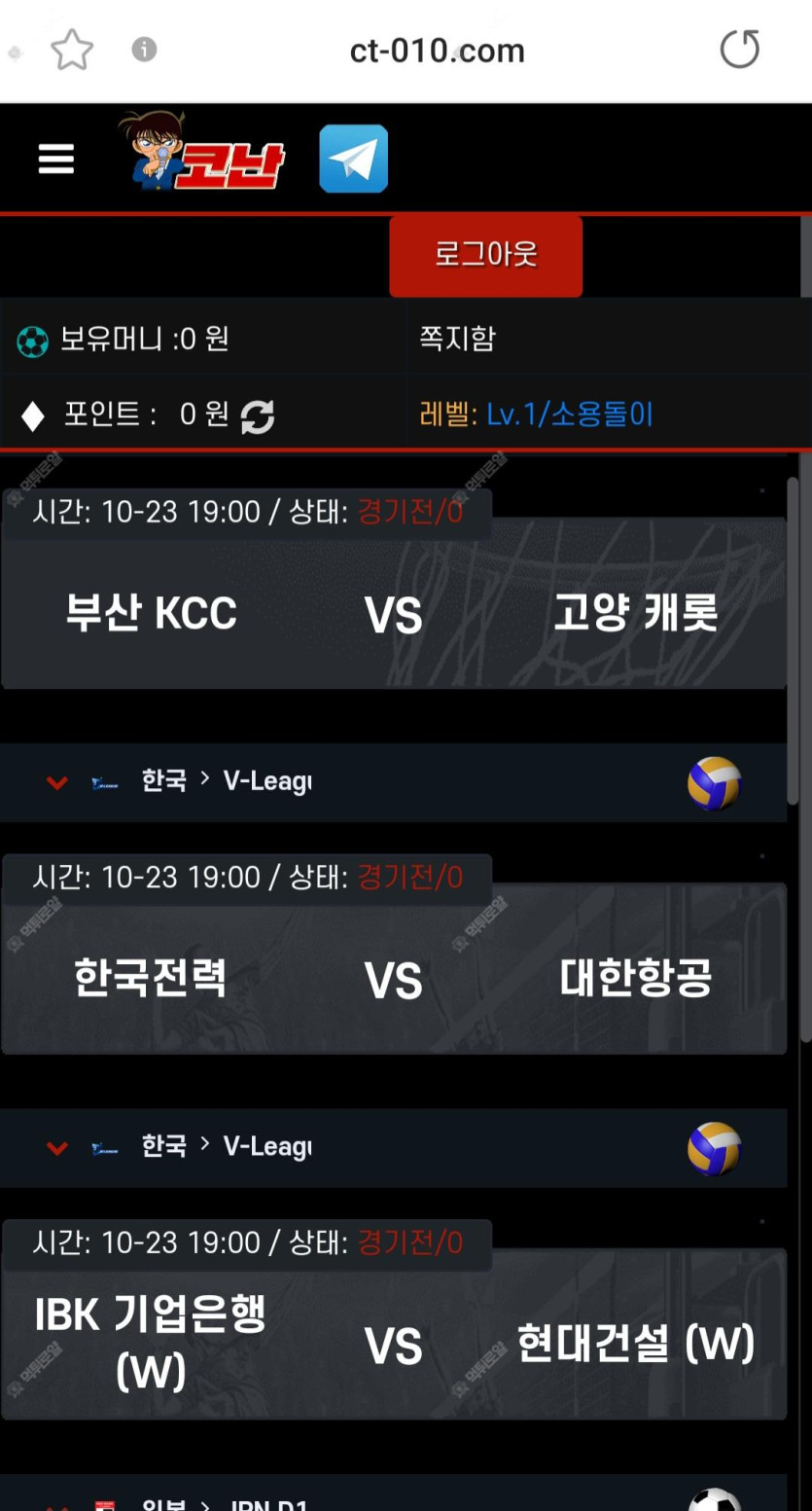Open the IBK 기업은행 vs 현대건설 match

click(393, 1344)
